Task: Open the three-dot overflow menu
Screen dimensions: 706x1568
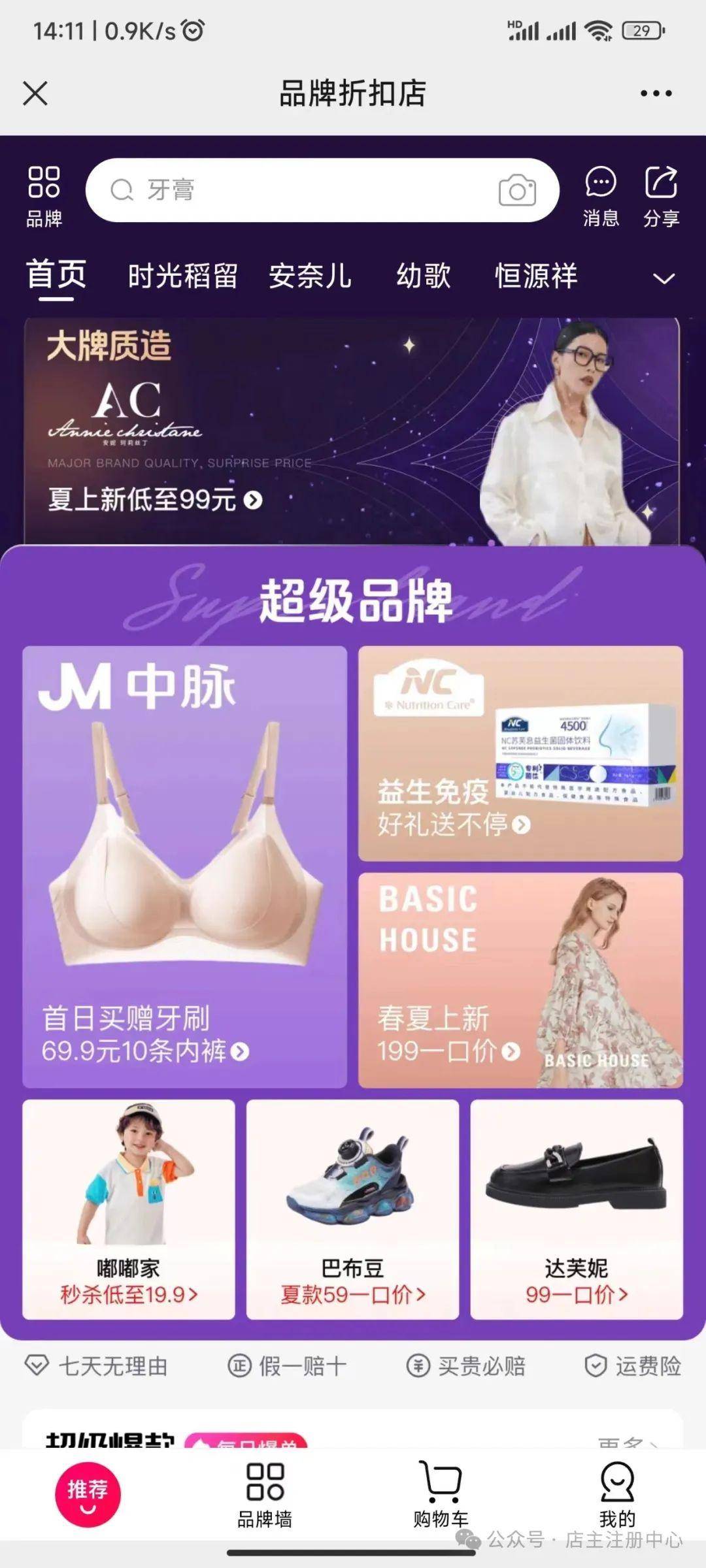Action: [x=656, y=93]
